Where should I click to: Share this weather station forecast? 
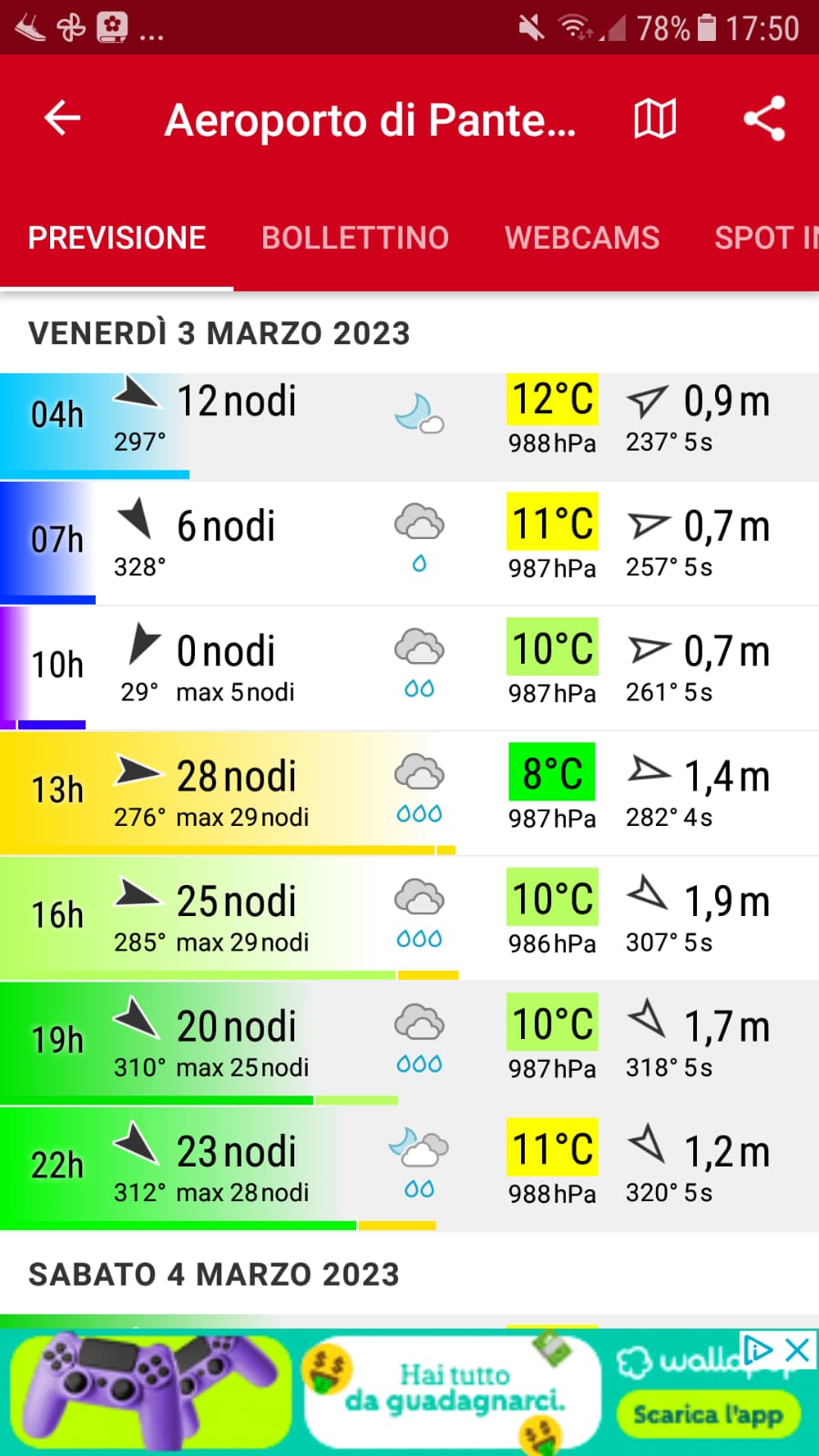click(x=764, y=118)
